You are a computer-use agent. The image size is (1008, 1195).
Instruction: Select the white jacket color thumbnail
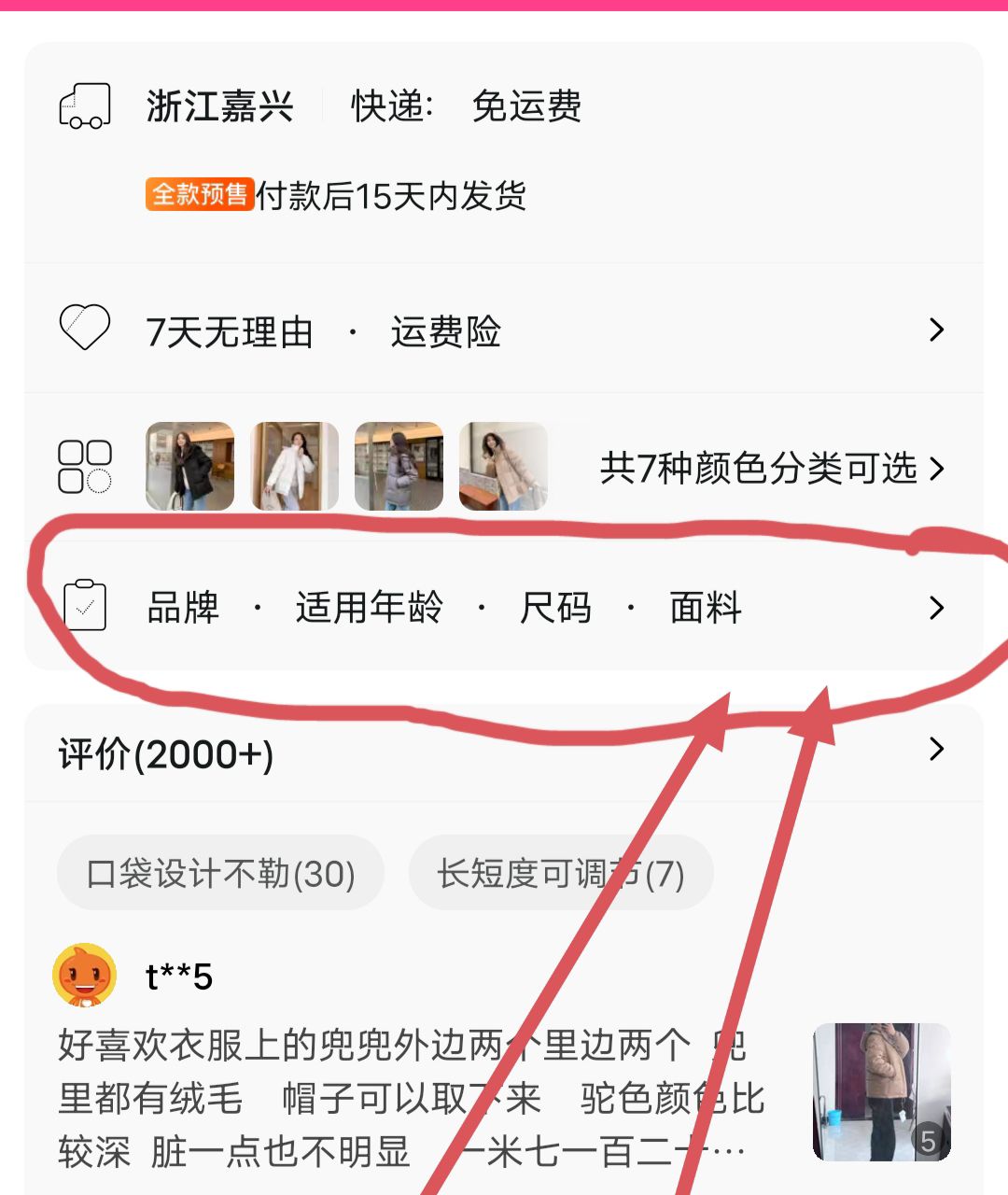click(x=295, y=466)
